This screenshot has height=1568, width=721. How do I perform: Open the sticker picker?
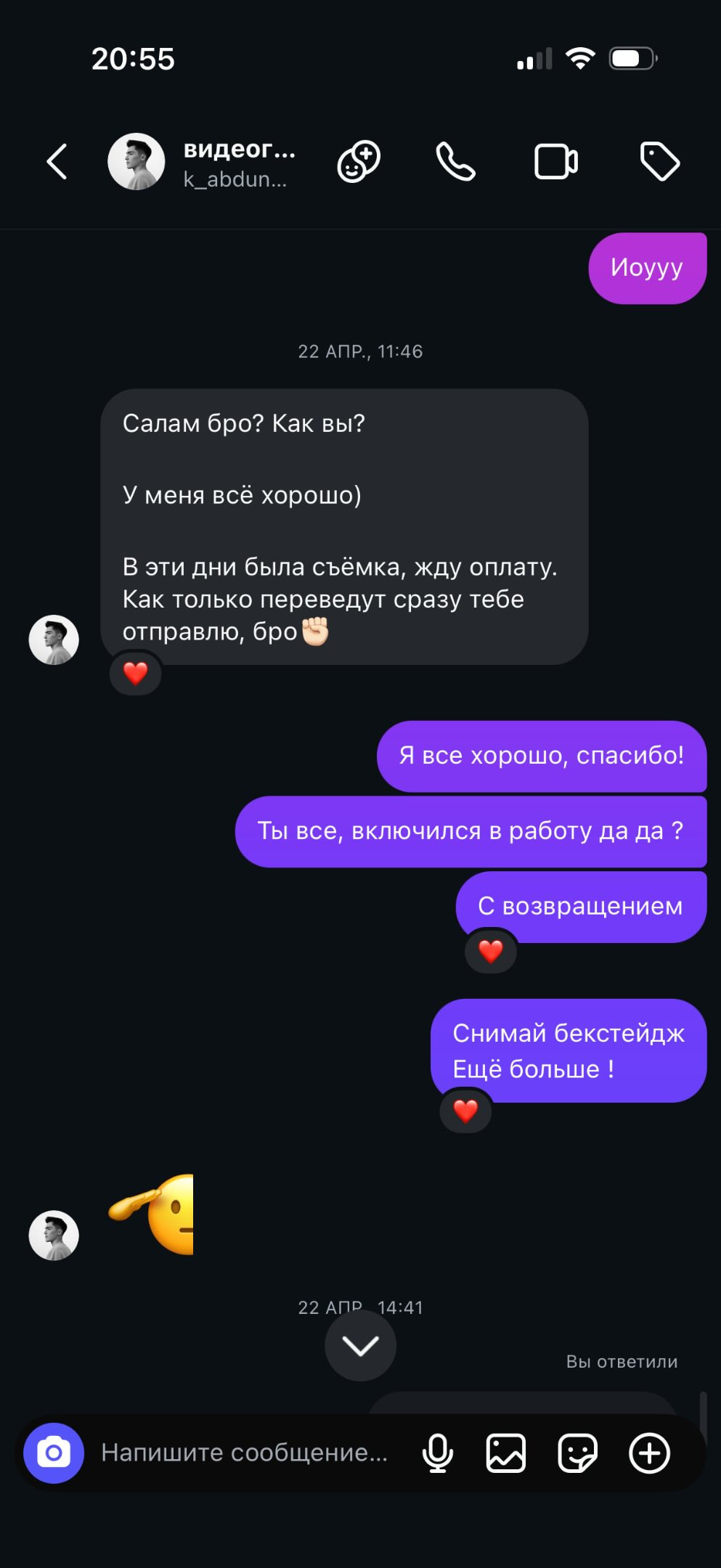click(577, 1453)
